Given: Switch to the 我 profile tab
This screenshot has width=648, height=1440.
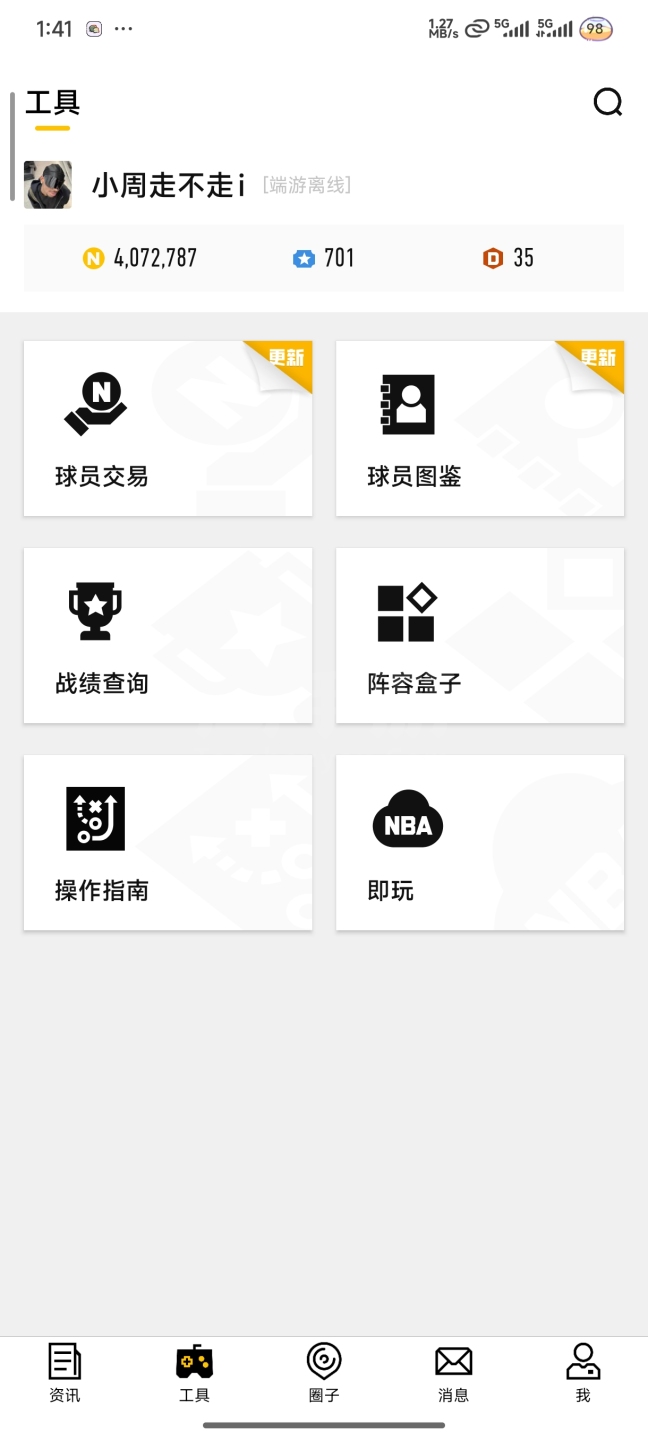Looking at the screenshot, I should [x=583, y=1373].
